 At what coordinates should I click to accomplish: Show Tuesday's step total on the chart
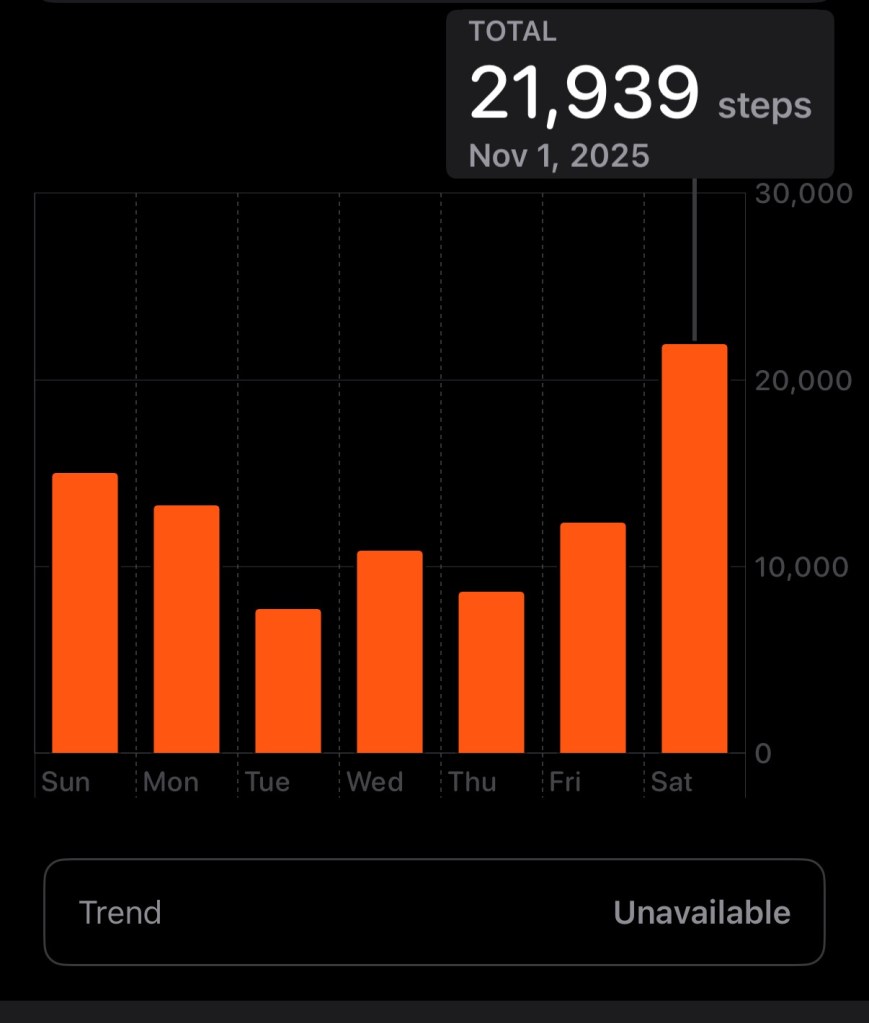coord(288,681)
